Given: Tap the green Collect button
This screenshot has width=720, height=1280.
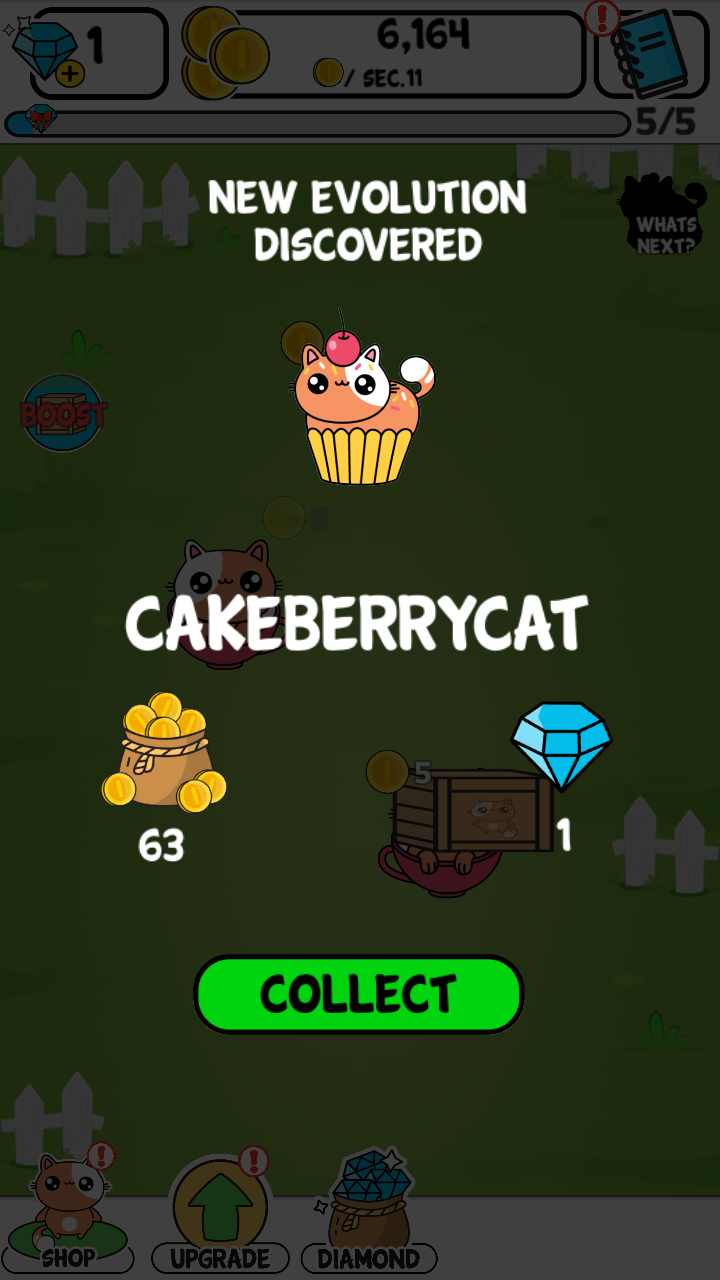Looking at the screenshot, I should point(358,994).
